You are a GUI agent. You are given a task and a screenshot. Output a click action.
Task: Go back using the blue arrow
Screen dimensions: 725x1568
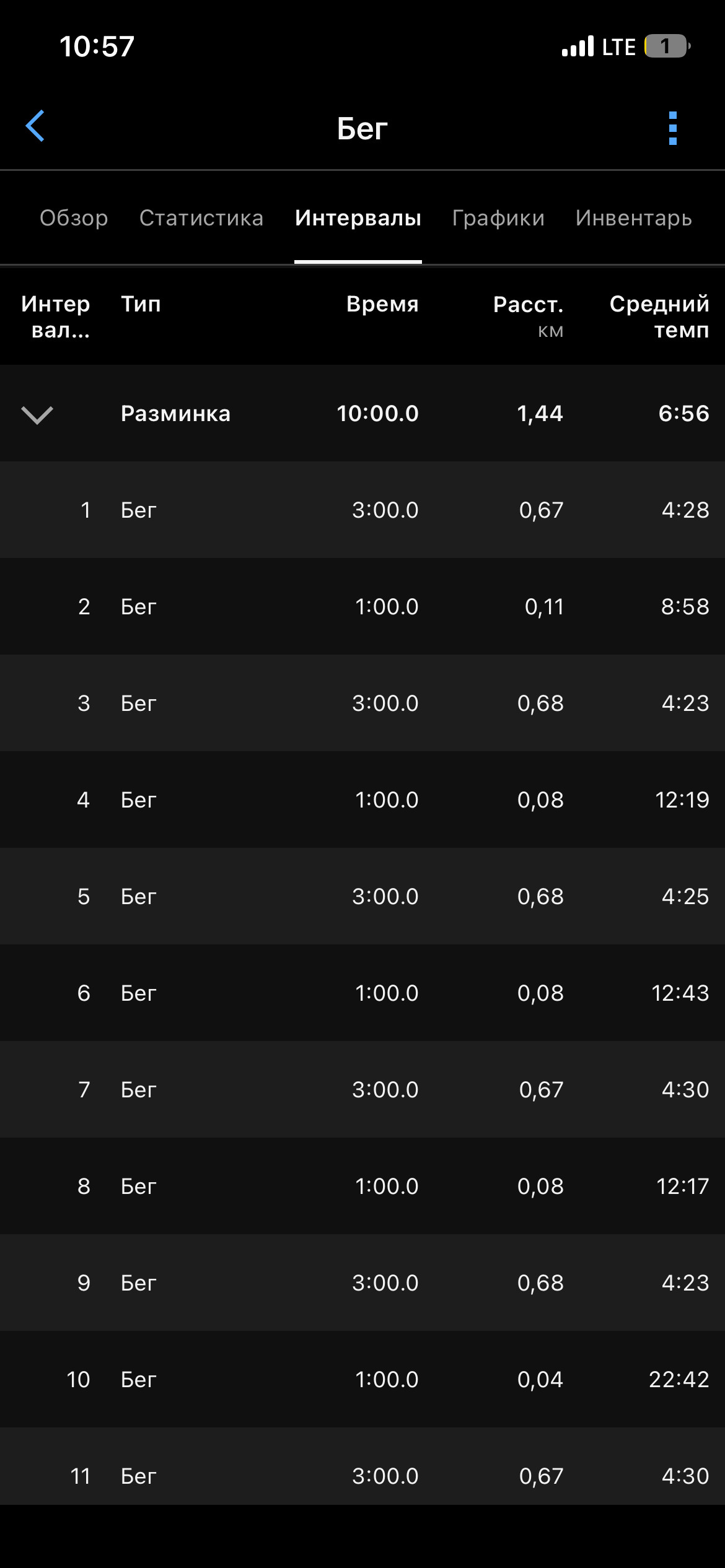click(35, 126)
